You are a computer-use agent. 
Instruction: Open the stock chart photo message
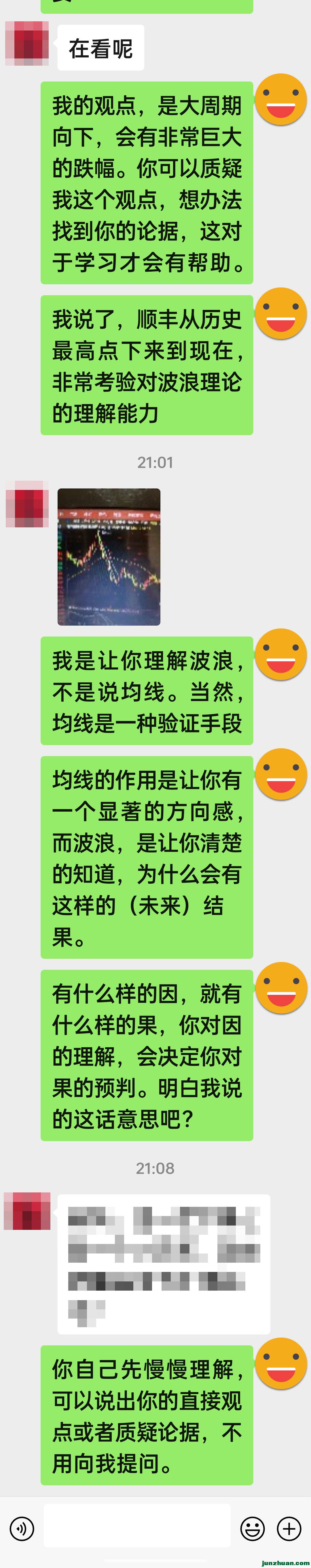[109, 556]
